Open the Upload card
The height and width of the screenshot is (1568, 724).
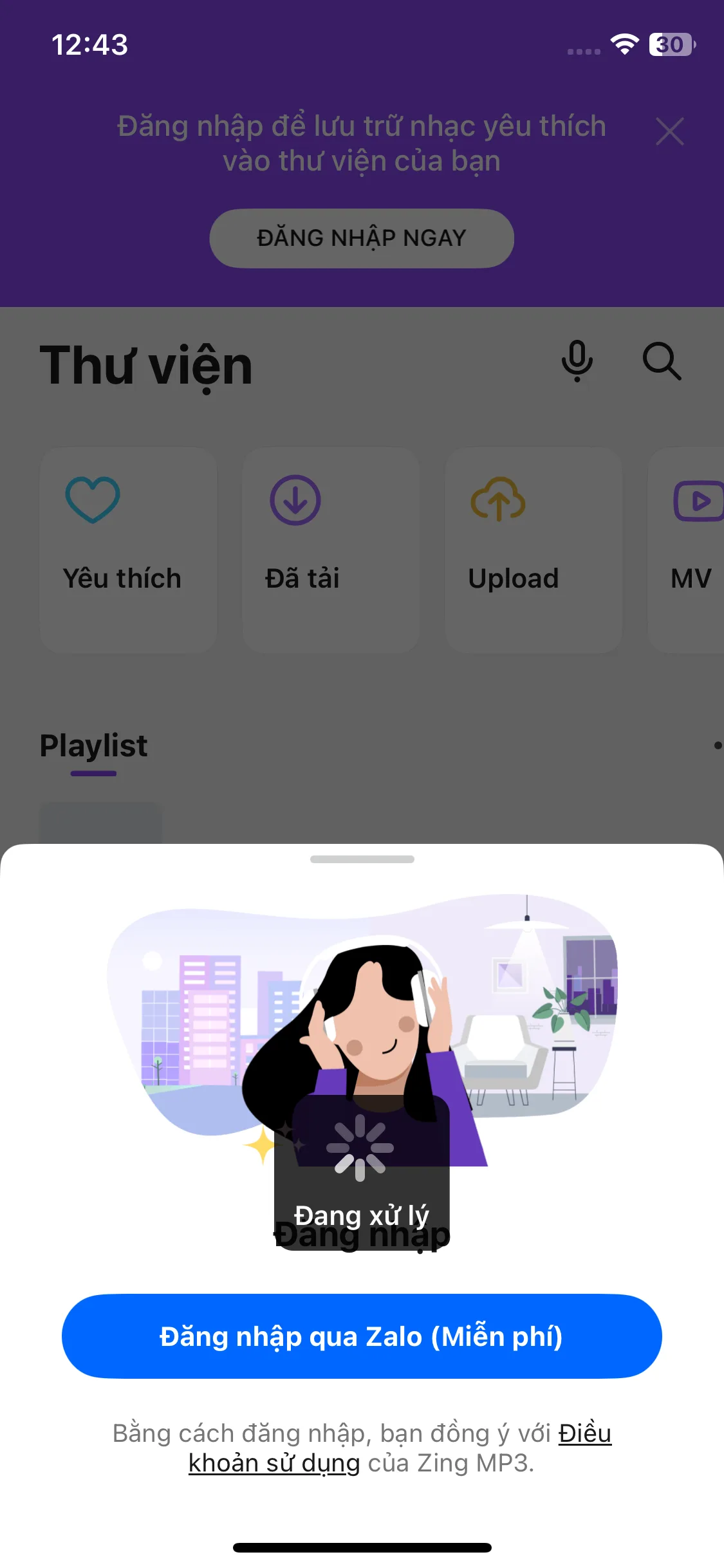point(534,550)
